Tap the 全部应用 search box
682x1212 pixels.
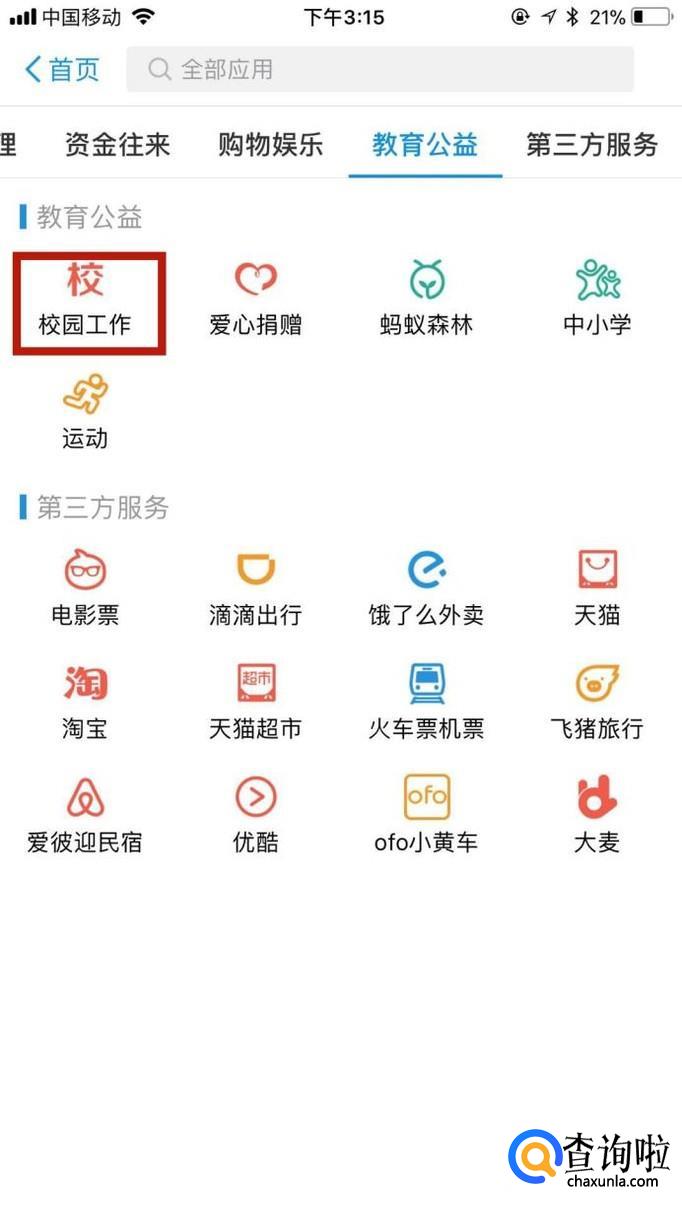(x=380, y=70)
